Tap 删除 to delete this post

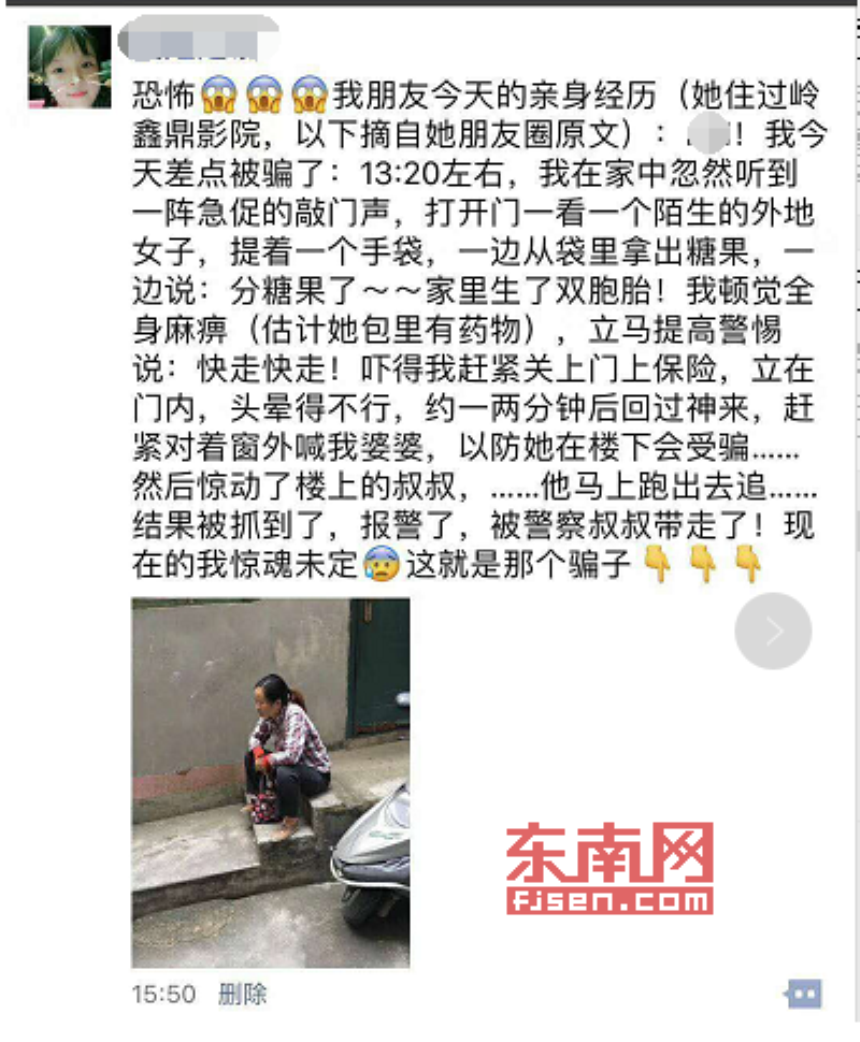[x=242, y=994]
